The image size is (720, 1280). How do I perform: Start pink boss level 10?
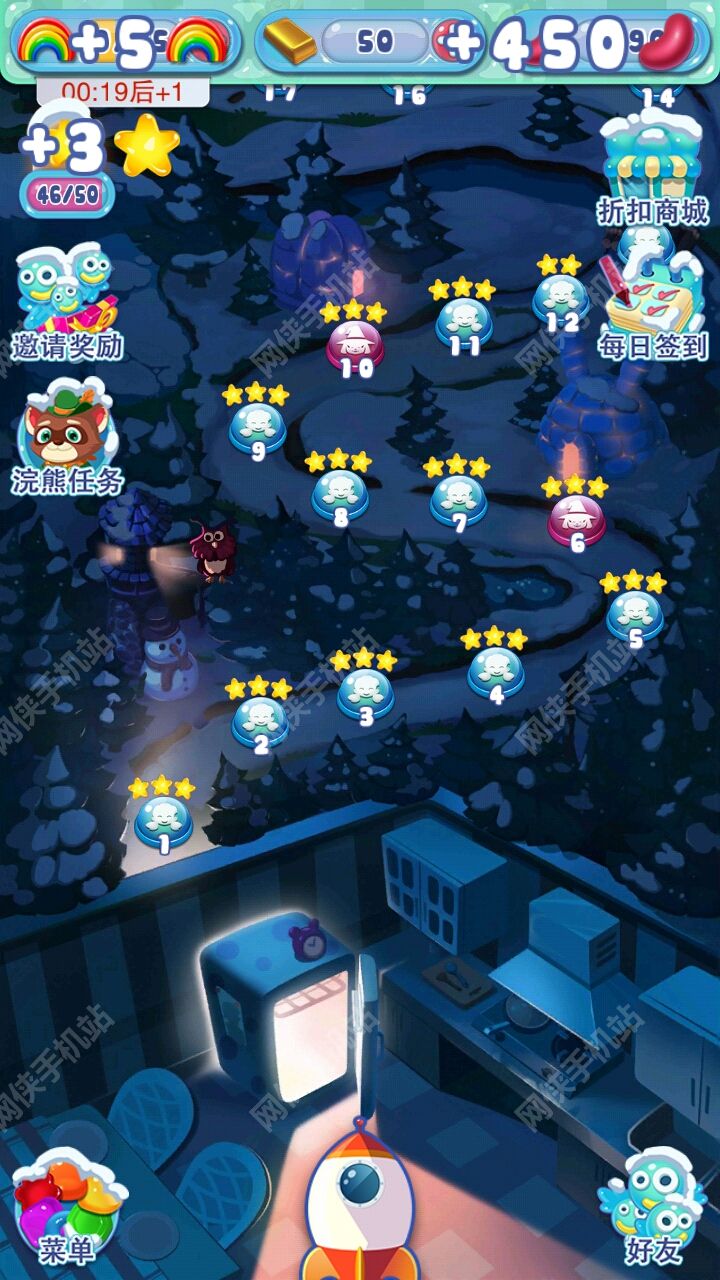click(355, 343)
